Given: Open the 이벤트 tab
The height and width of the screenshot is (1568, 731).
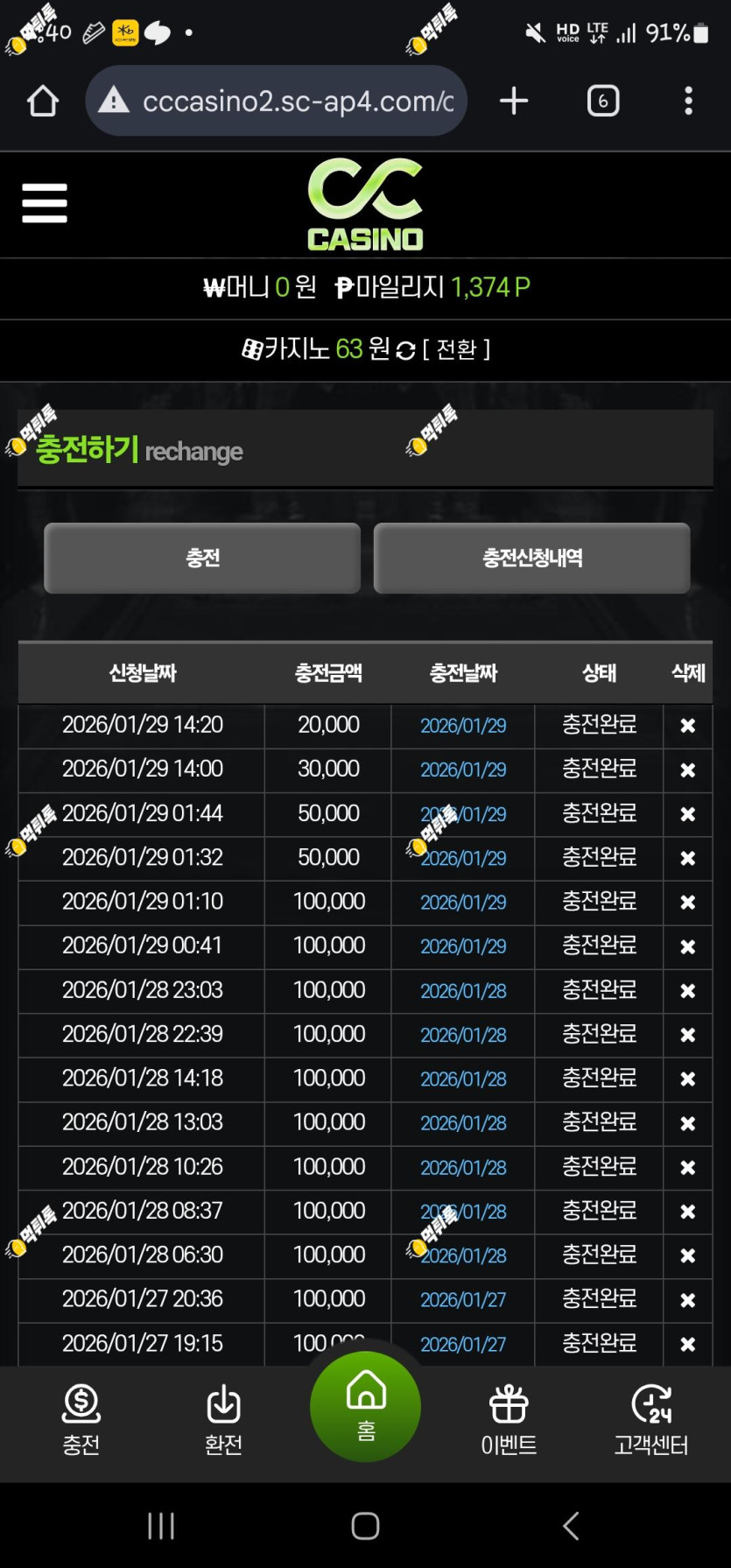Looking at the screenshot, I should tap(509, 1420).
